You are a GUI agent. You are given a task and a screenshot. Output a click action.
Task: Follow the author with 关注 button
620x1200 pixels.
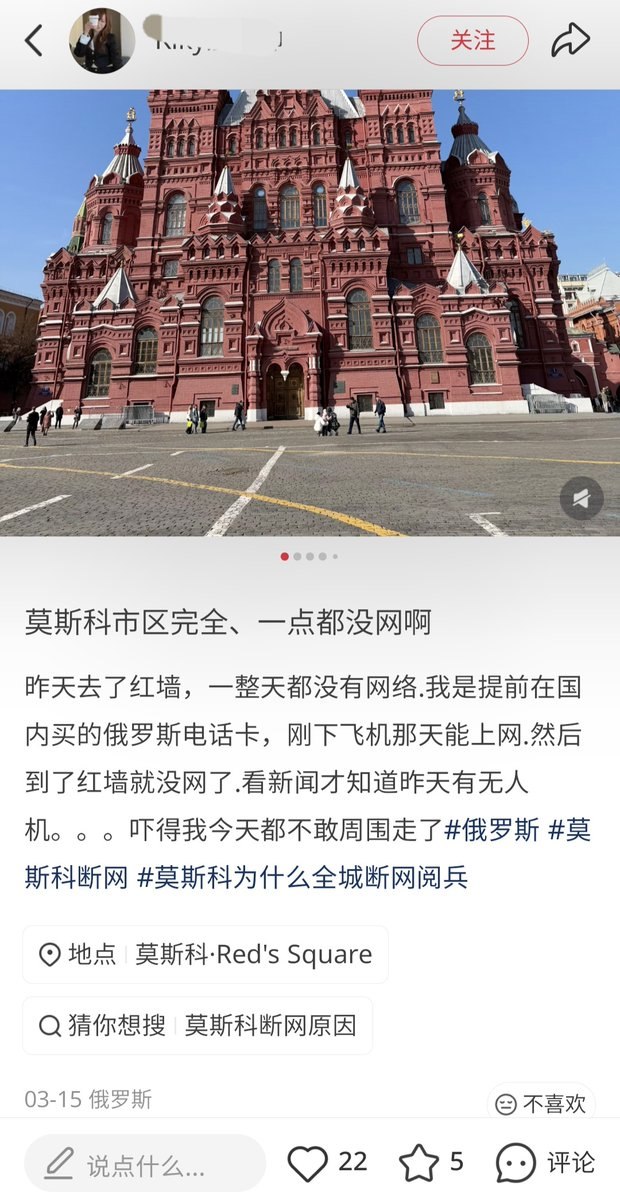click(x=473, y=41)
